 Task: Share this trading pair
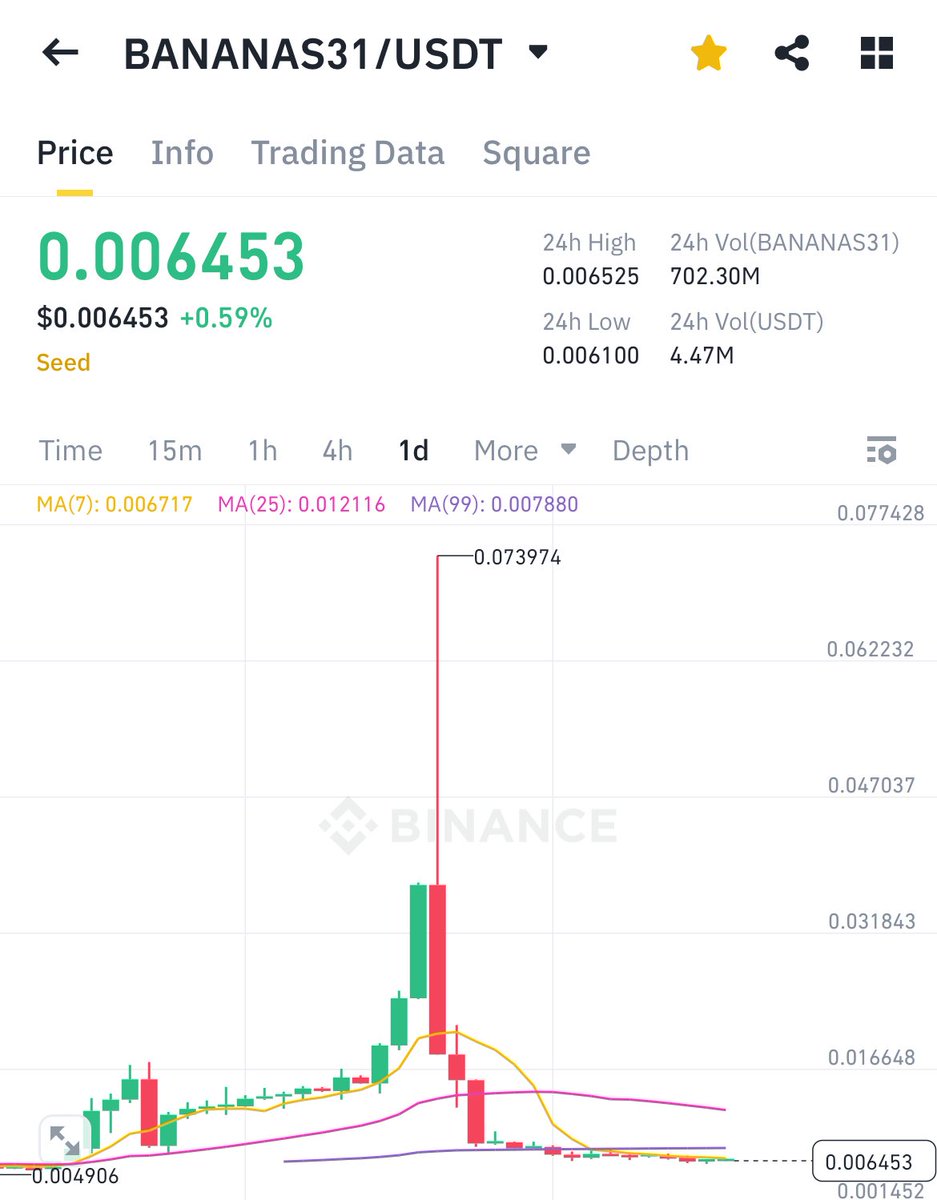(792, 54)
